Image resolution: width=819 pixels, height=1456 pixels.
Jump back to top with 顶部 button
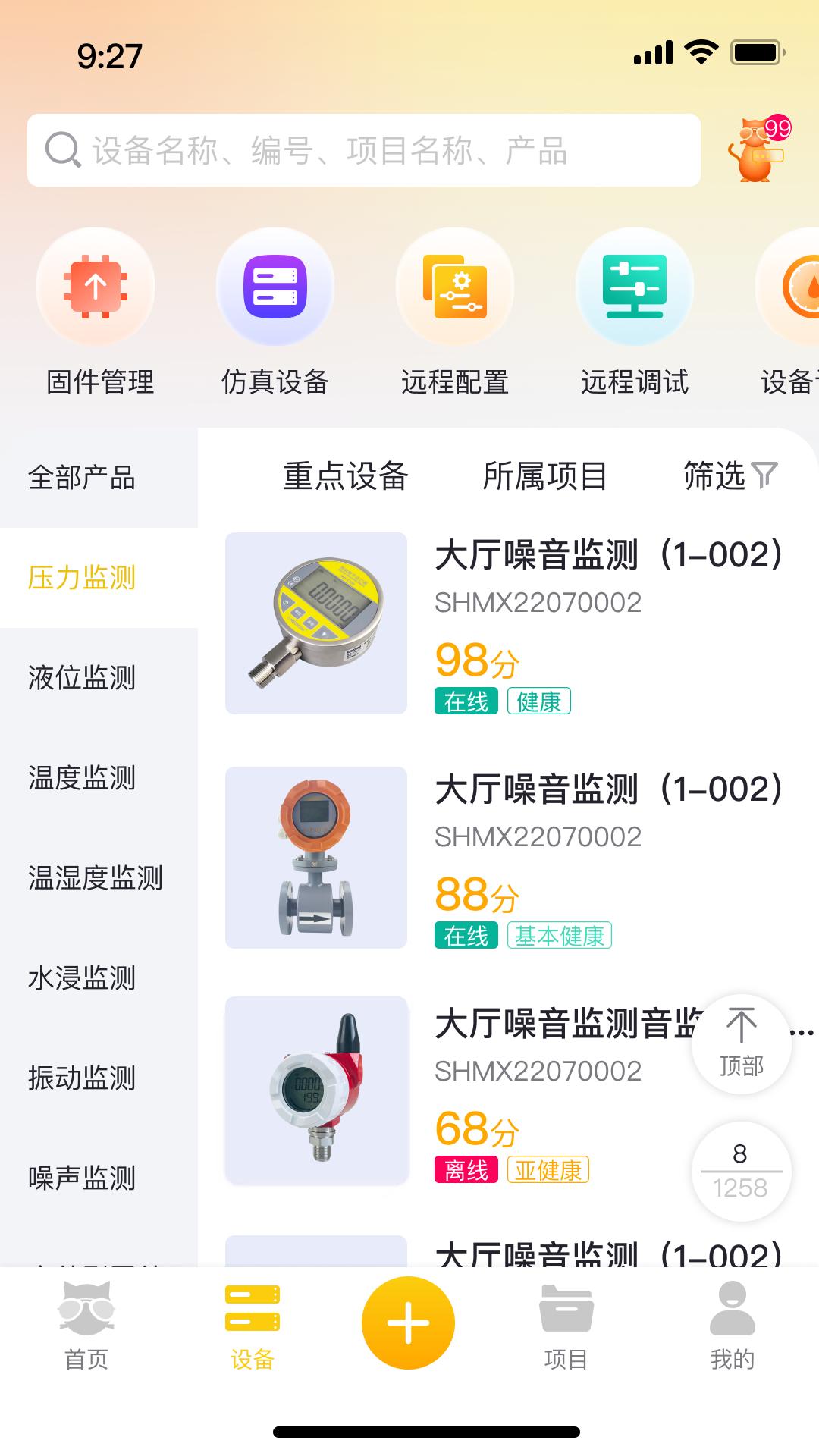(x=741, y=1043)
